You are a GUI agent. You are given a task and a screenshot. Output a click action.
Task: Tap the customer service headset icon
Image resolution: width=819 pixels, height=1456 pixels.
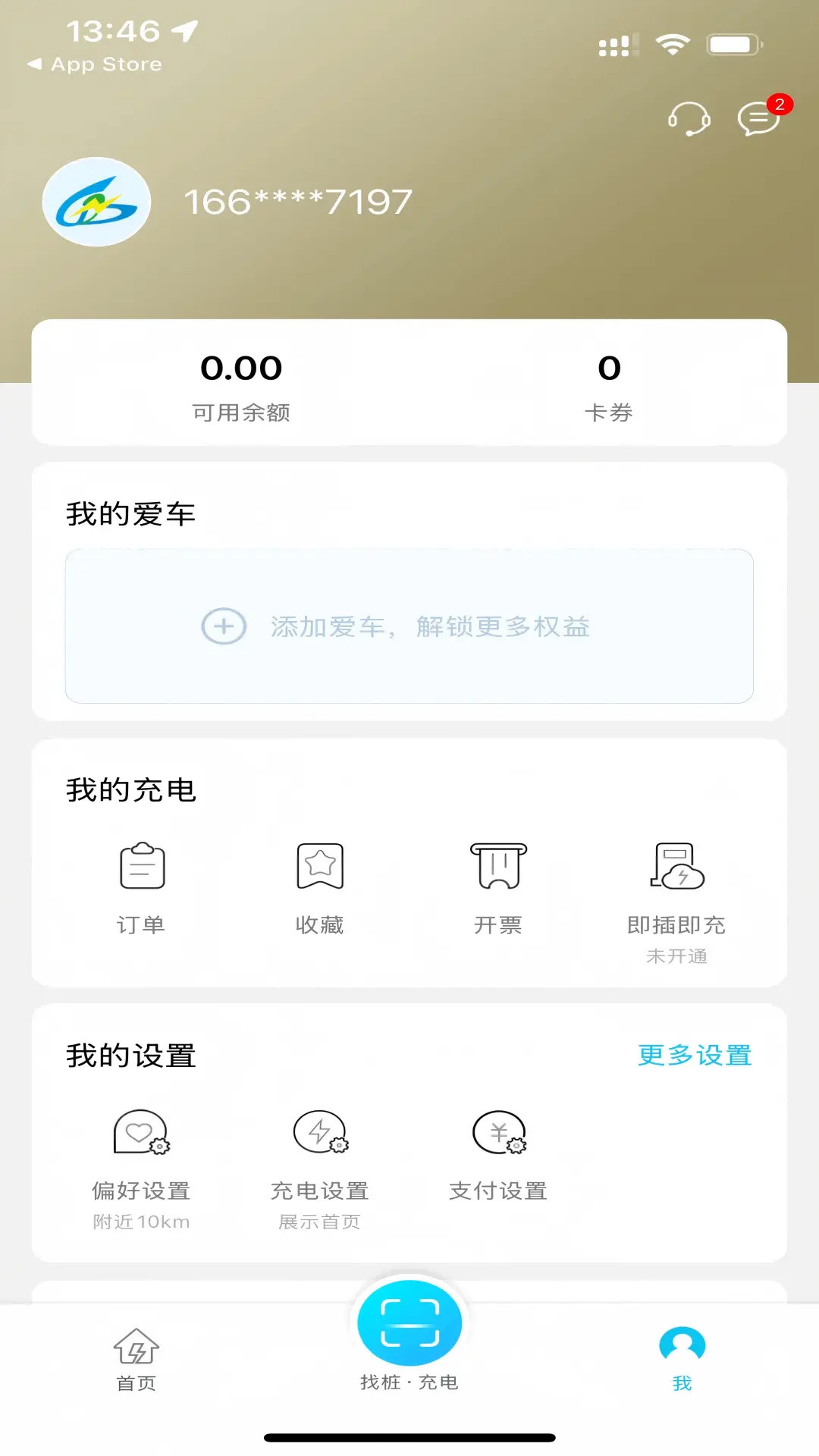689,119
